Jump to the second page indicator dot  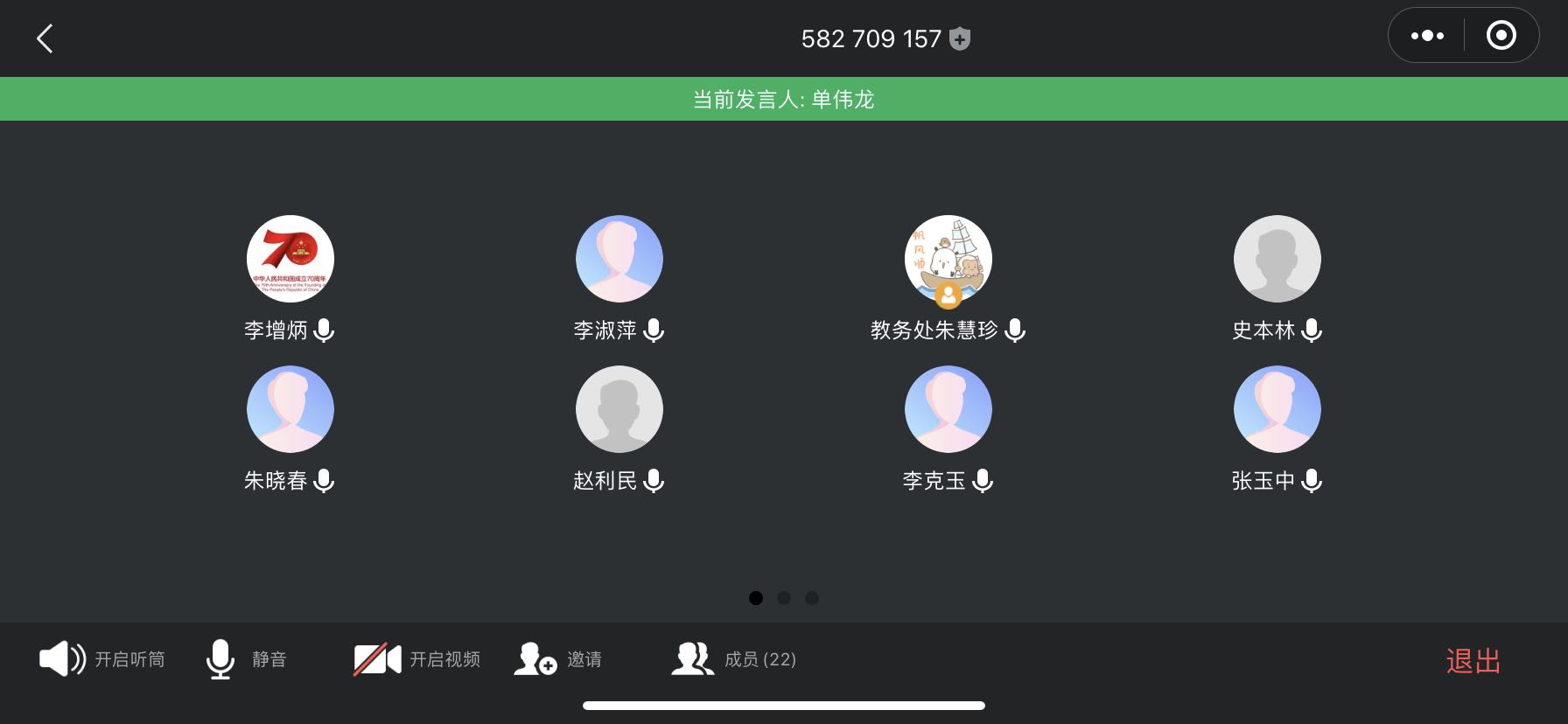pos(784,598)
